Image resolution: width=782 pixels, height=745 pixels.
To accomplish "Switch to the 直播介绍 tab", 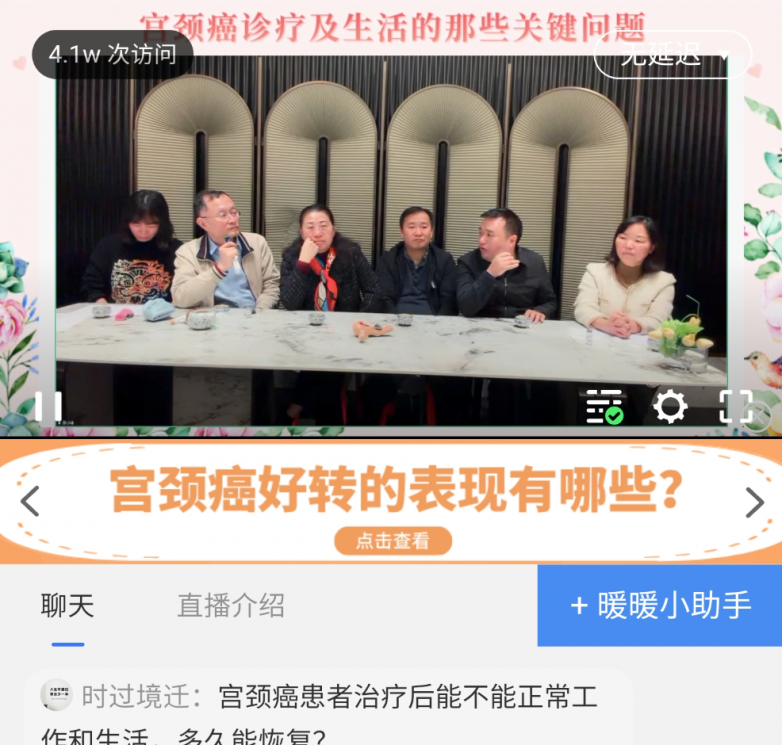I will (x=230, y=605).
